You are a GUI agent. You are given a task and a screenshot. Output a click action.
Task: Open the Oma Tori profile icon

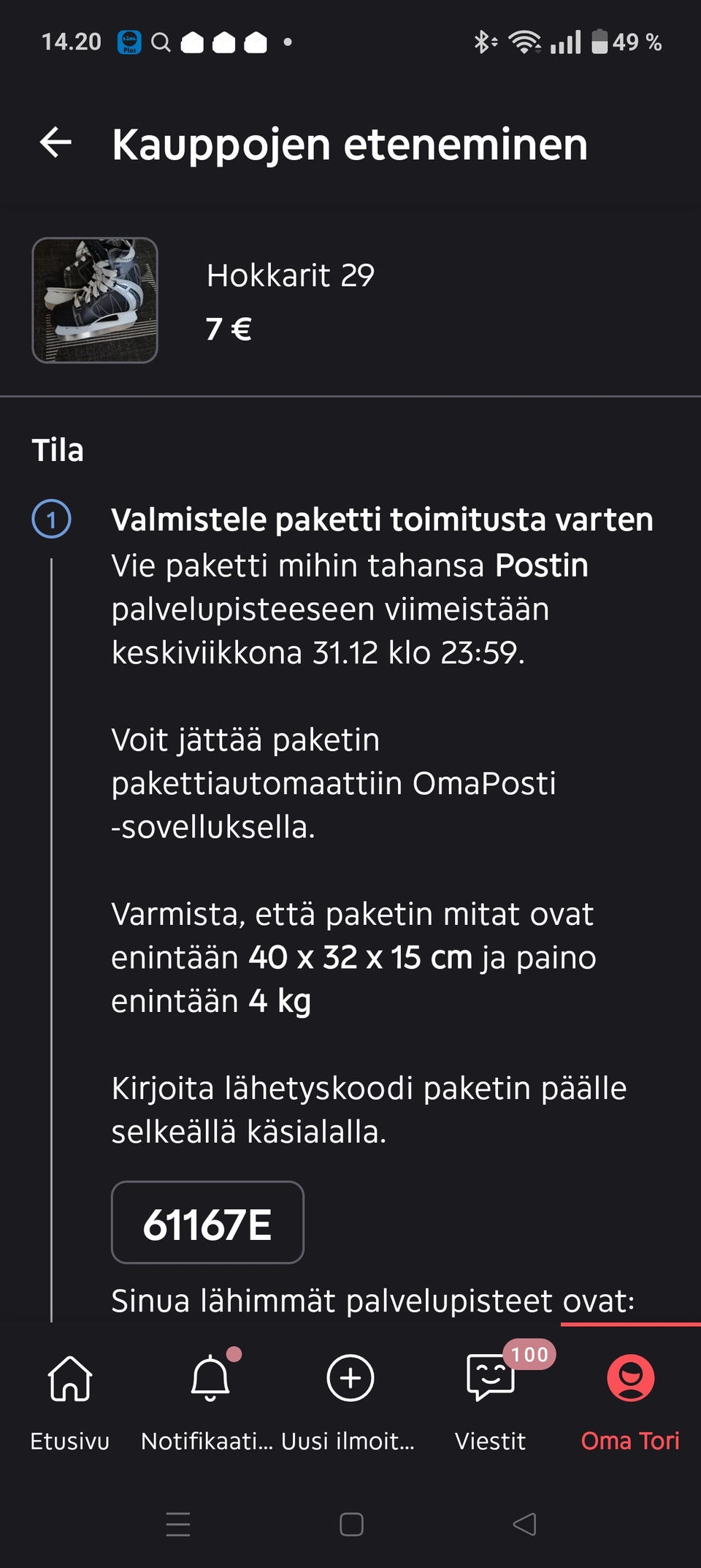click(x=631, y=1379)
